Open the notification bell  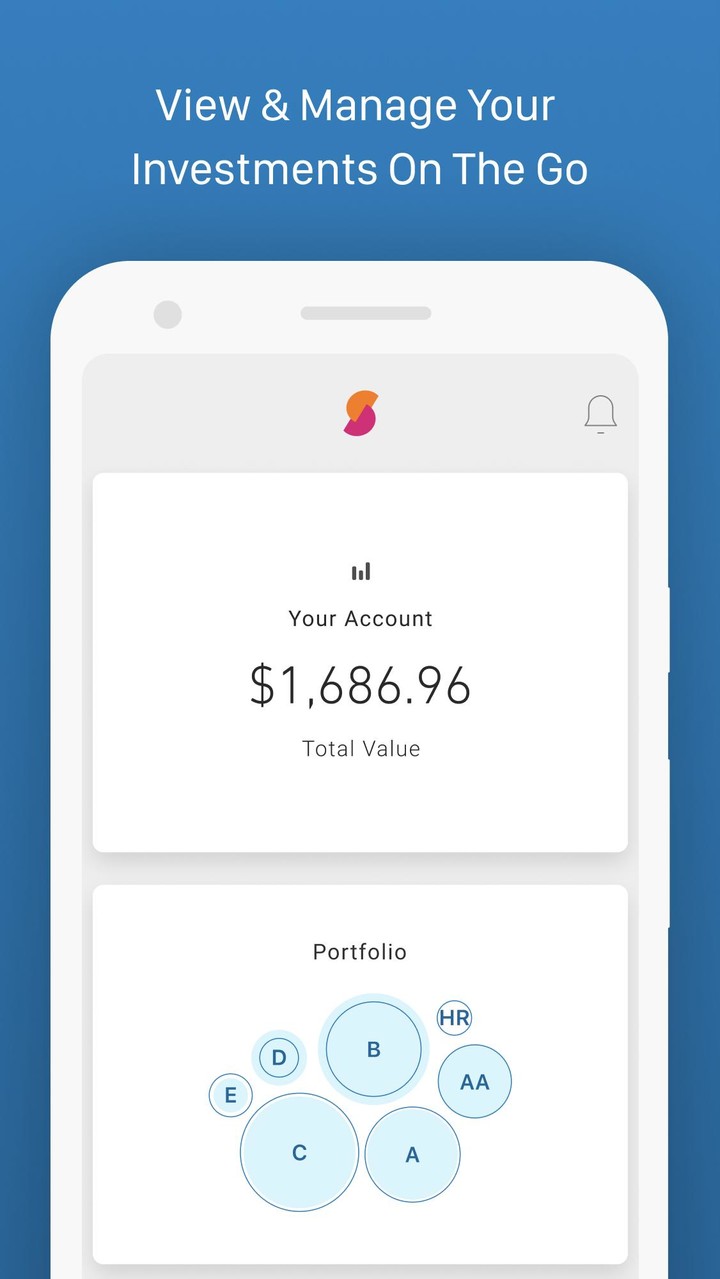point(601,414)
